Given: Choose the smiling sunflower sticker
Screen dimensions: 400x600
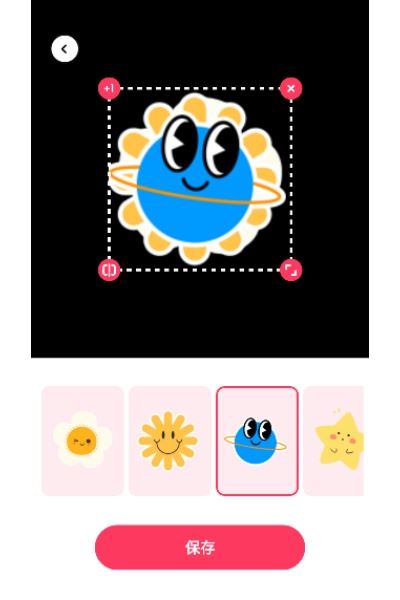Looking at the screenshot, I should [170, 441].
